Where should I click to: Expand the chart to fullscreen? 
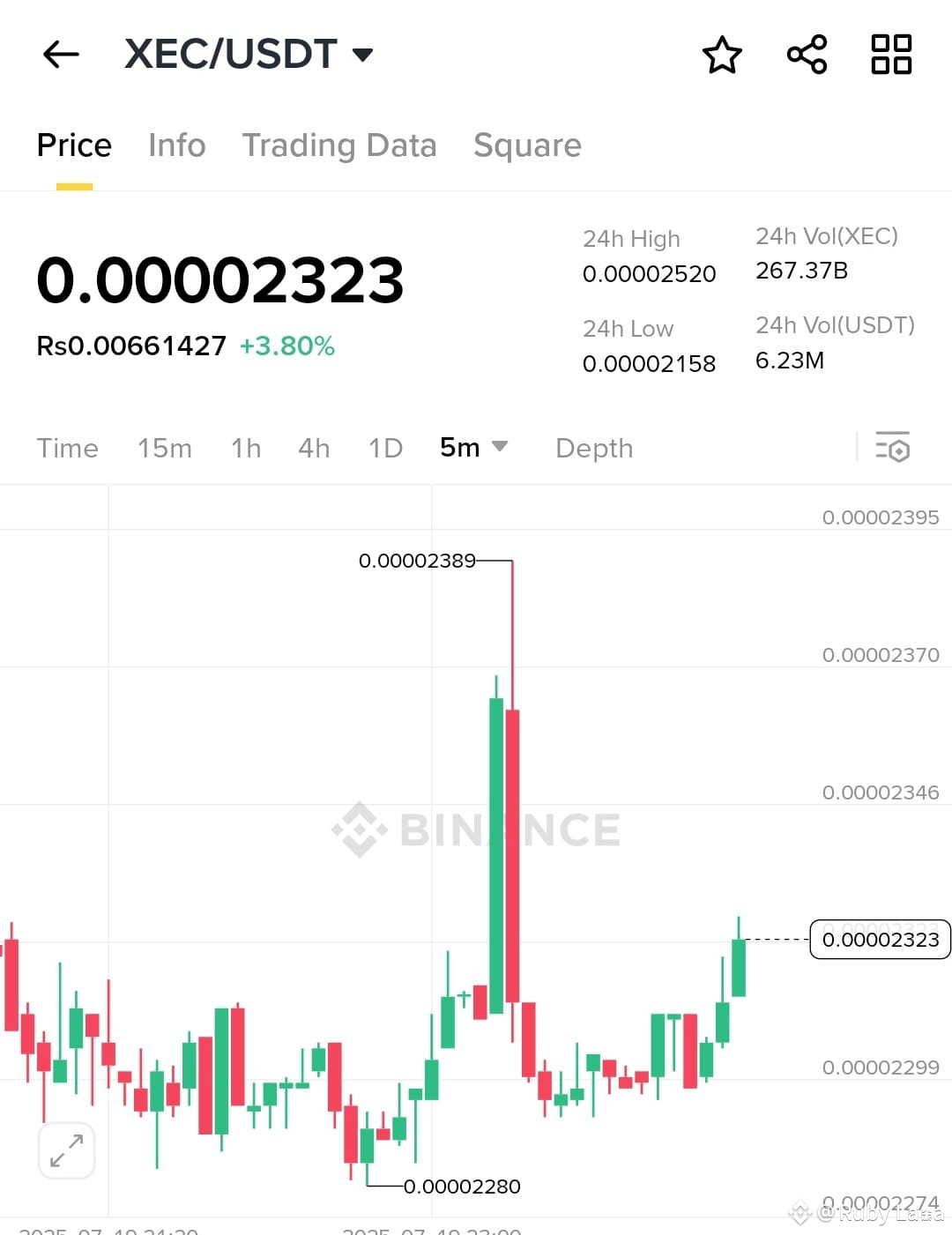(x=67, y=1150)
